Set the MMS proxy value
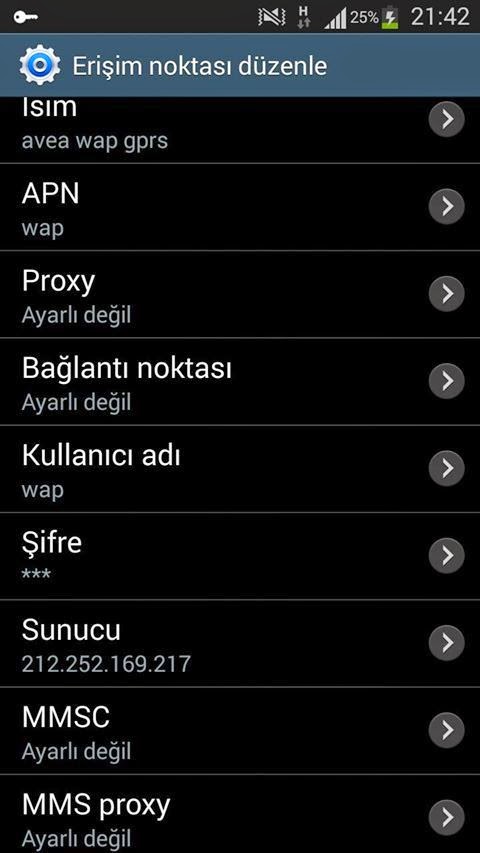 coord(240,814)
